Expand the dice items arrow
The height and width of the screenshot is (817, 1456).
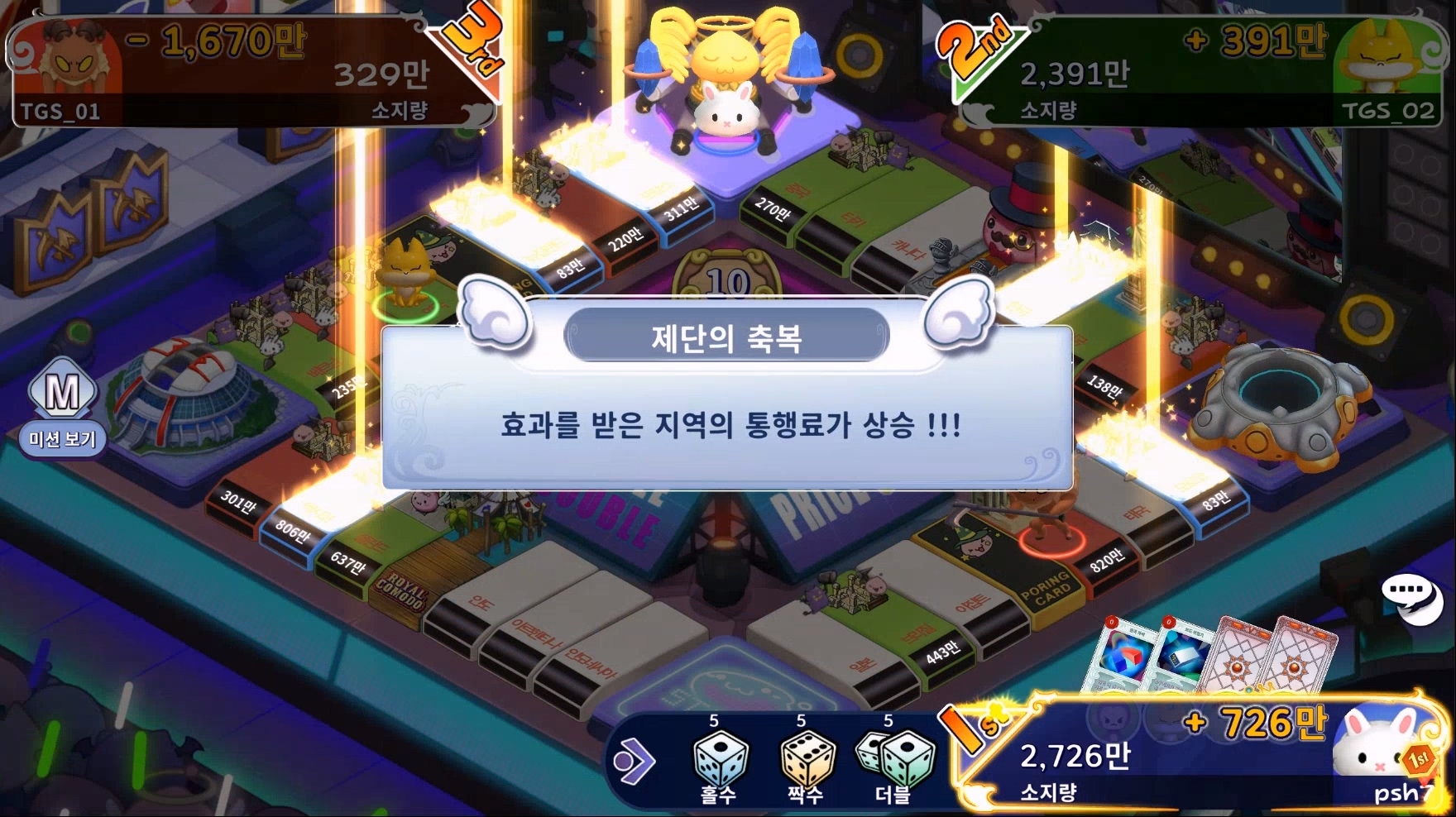click(x=635, y=761)
